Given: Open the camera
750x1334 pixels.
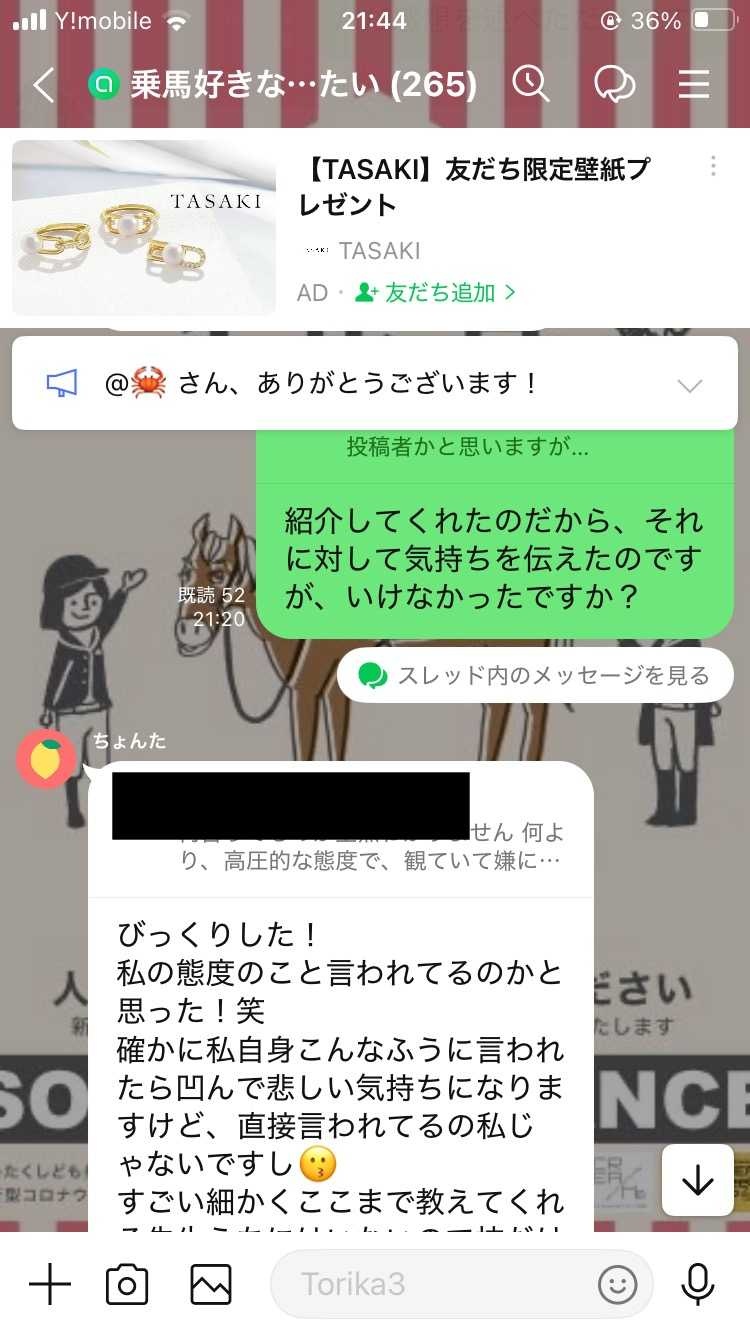Looking at the screenshot, I should point(127,1284).
